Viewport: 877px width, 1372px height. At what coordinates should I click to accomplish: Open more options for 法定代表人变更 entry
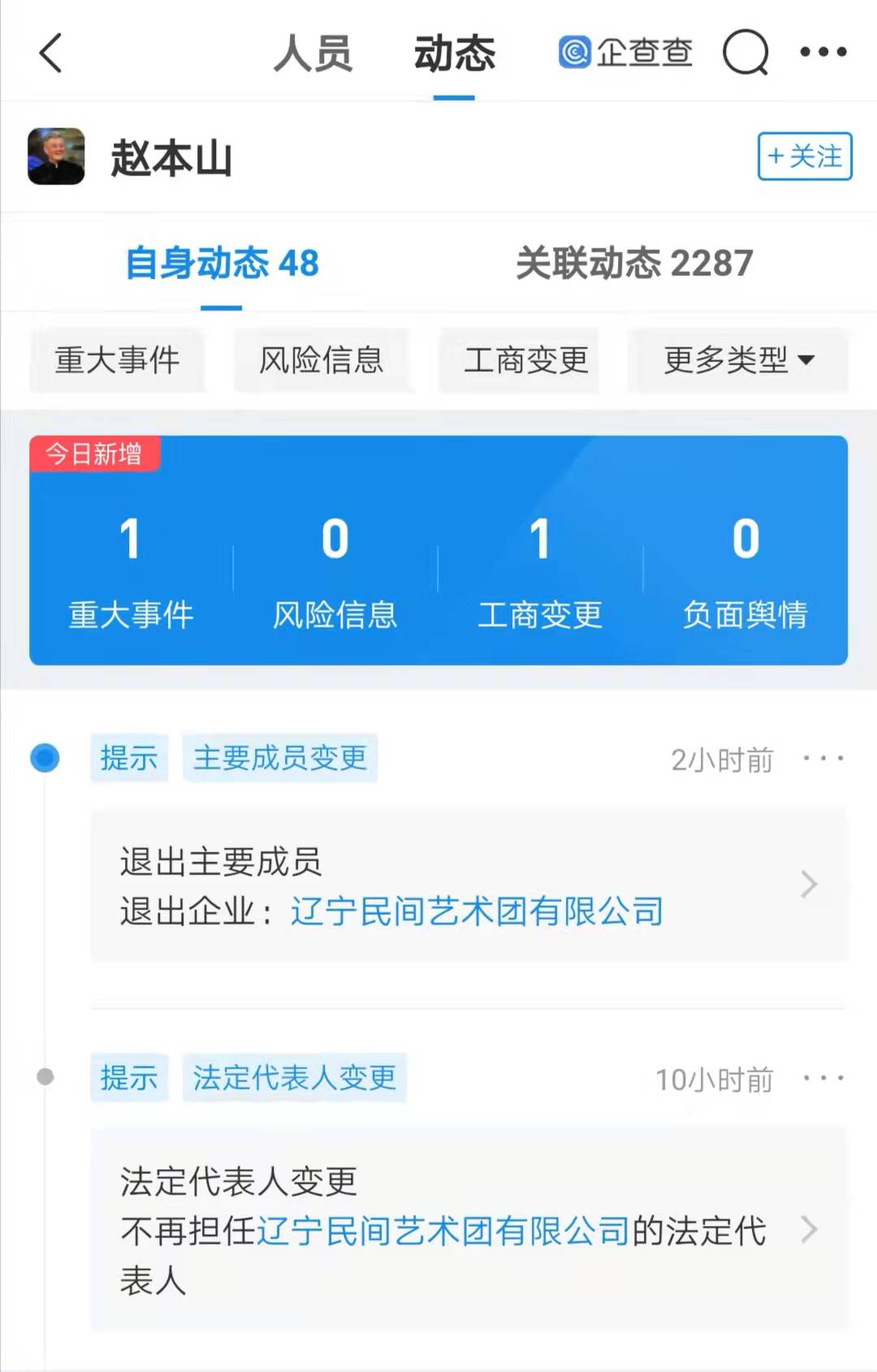[823, 1079]
